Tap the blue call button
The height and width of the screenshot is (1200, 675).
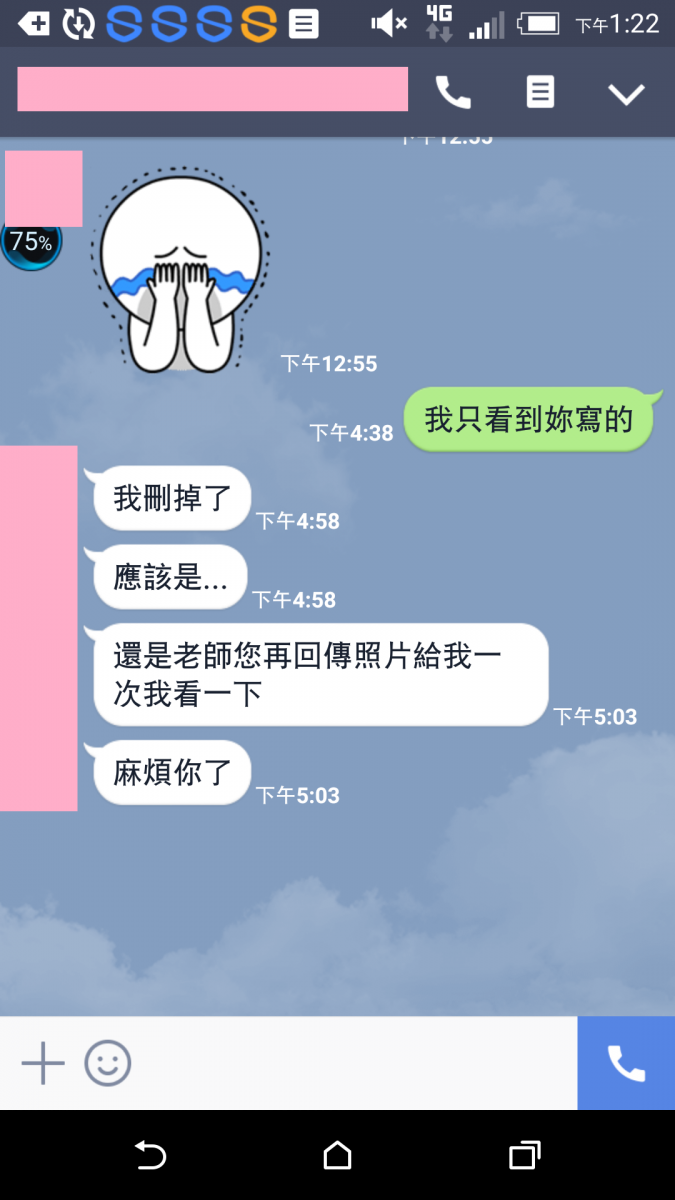pos(626,1063)
